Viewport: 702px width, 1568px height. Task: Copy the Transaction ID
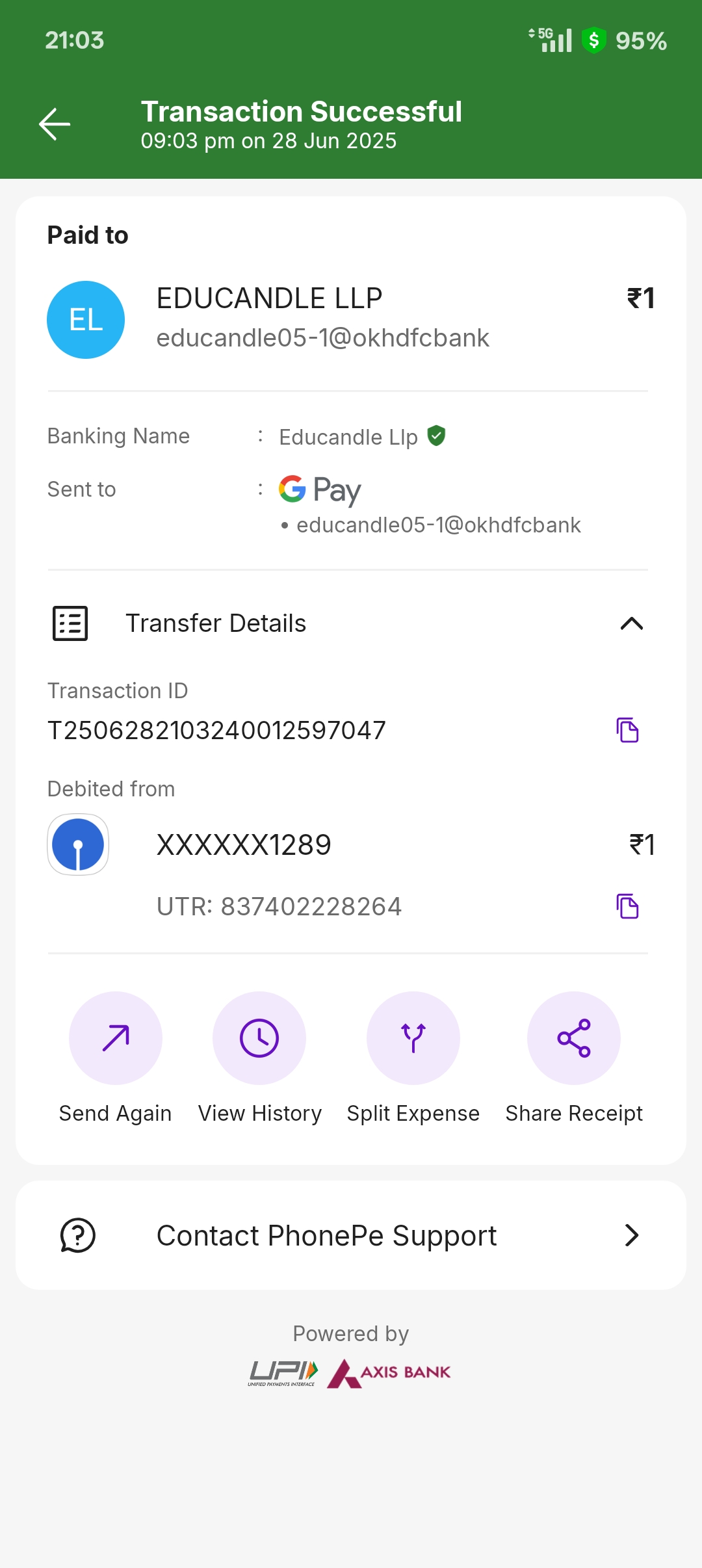tap(627, 730)
